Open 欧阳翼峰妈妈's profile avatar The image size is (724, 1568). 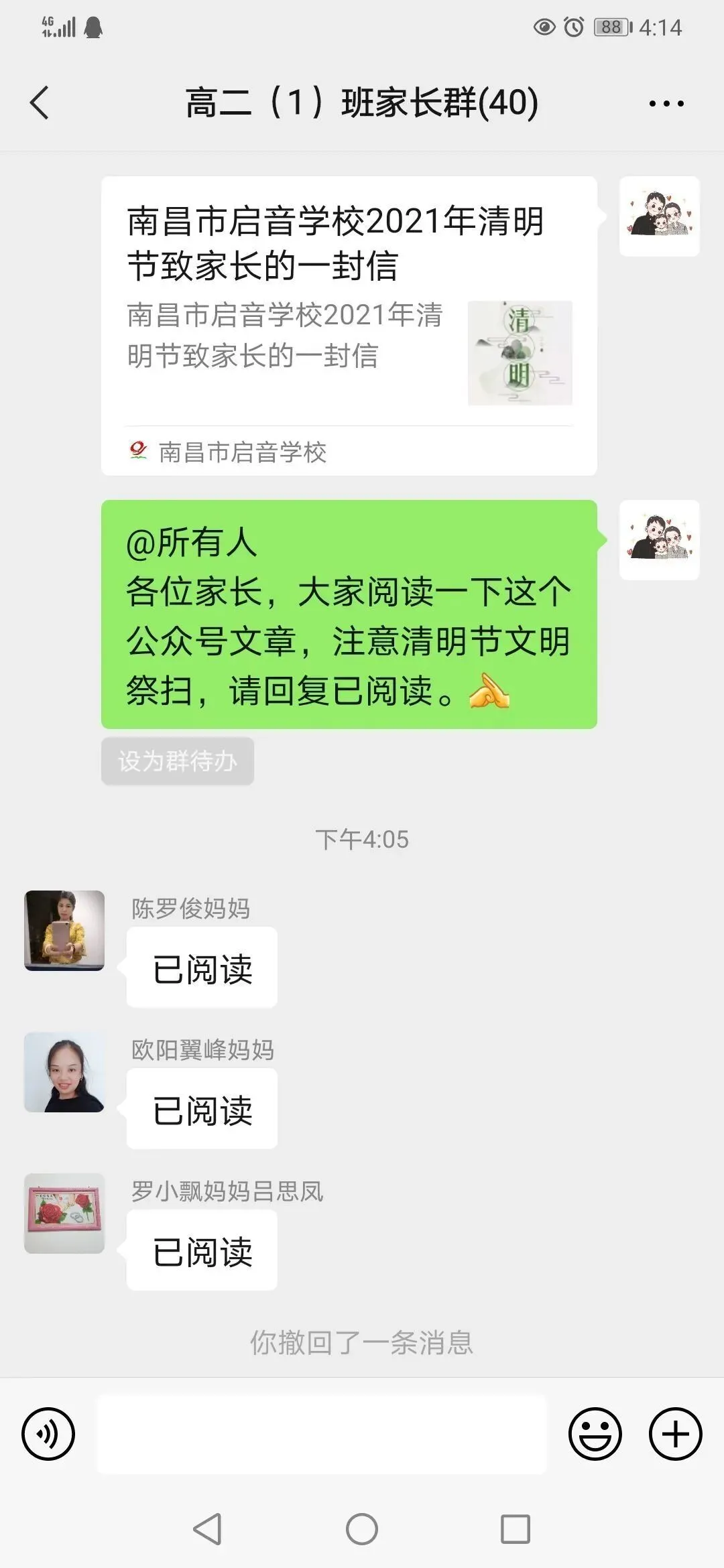[x=64, y=1072]
